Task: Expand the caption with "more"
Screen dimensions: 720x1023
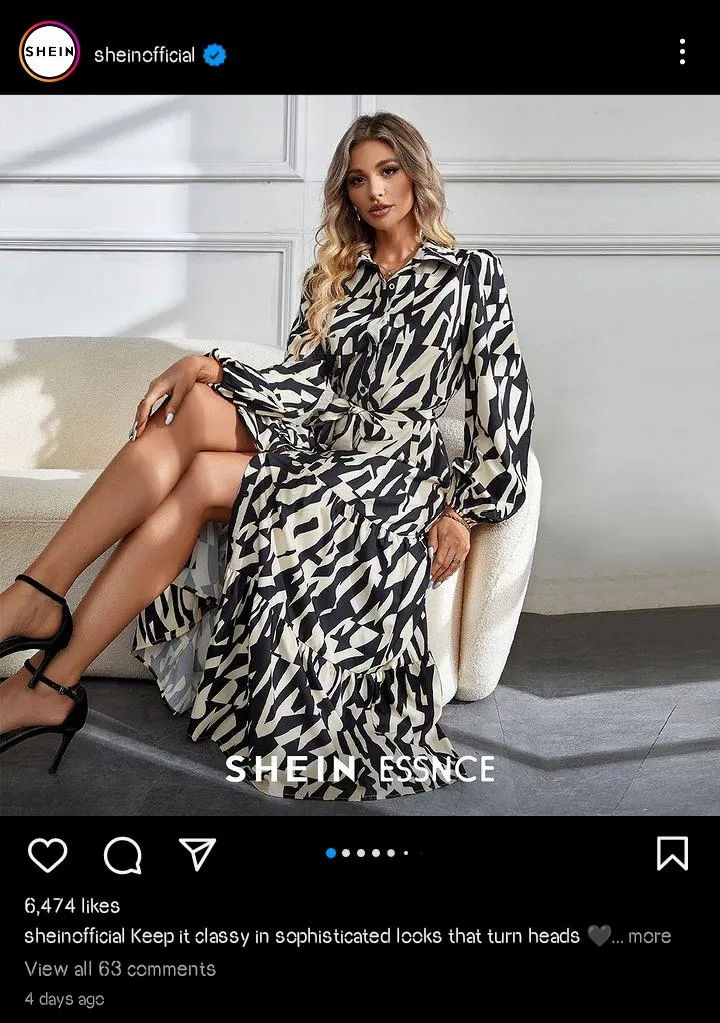Action: [649, 937]
